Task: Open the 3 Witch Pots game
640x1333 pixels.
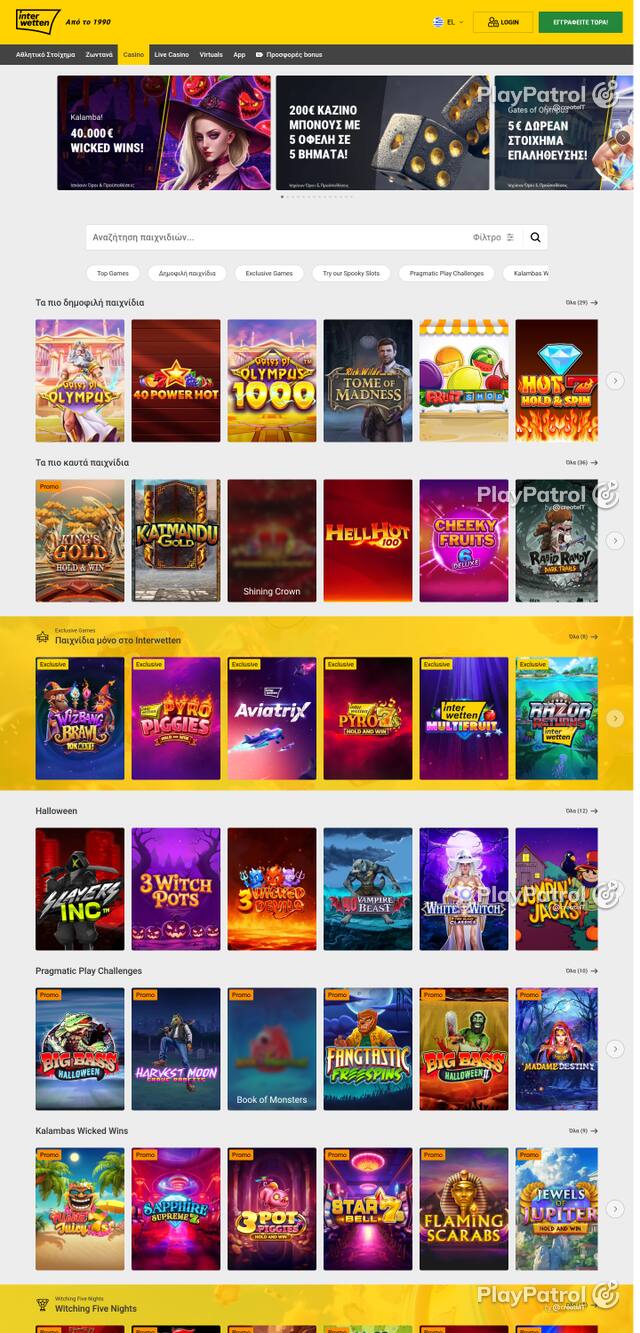Action: click(x=176, y=888)
